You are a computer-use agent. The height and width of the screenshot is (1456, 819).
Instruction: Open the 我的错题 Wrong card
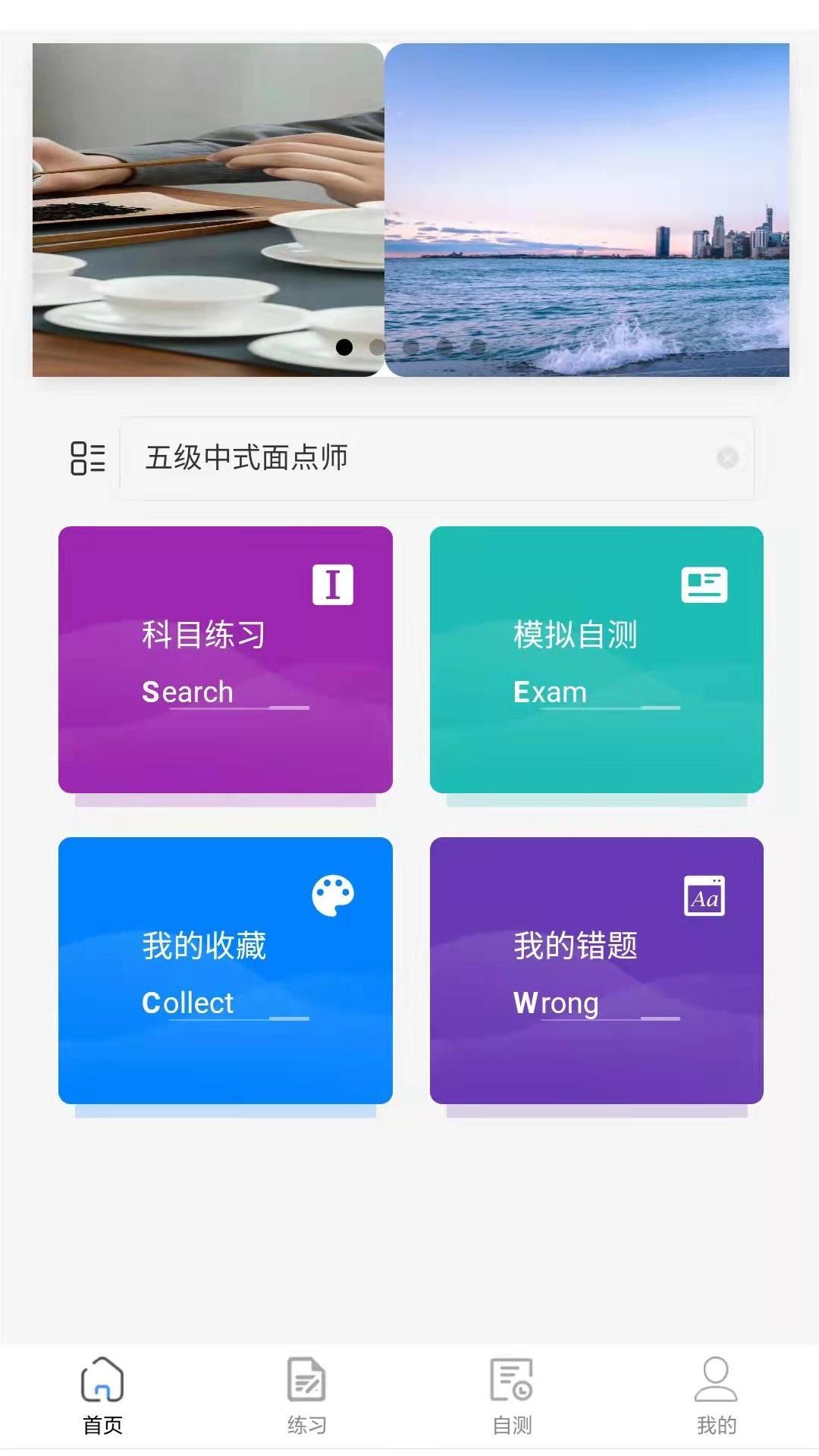pos(598,971)
